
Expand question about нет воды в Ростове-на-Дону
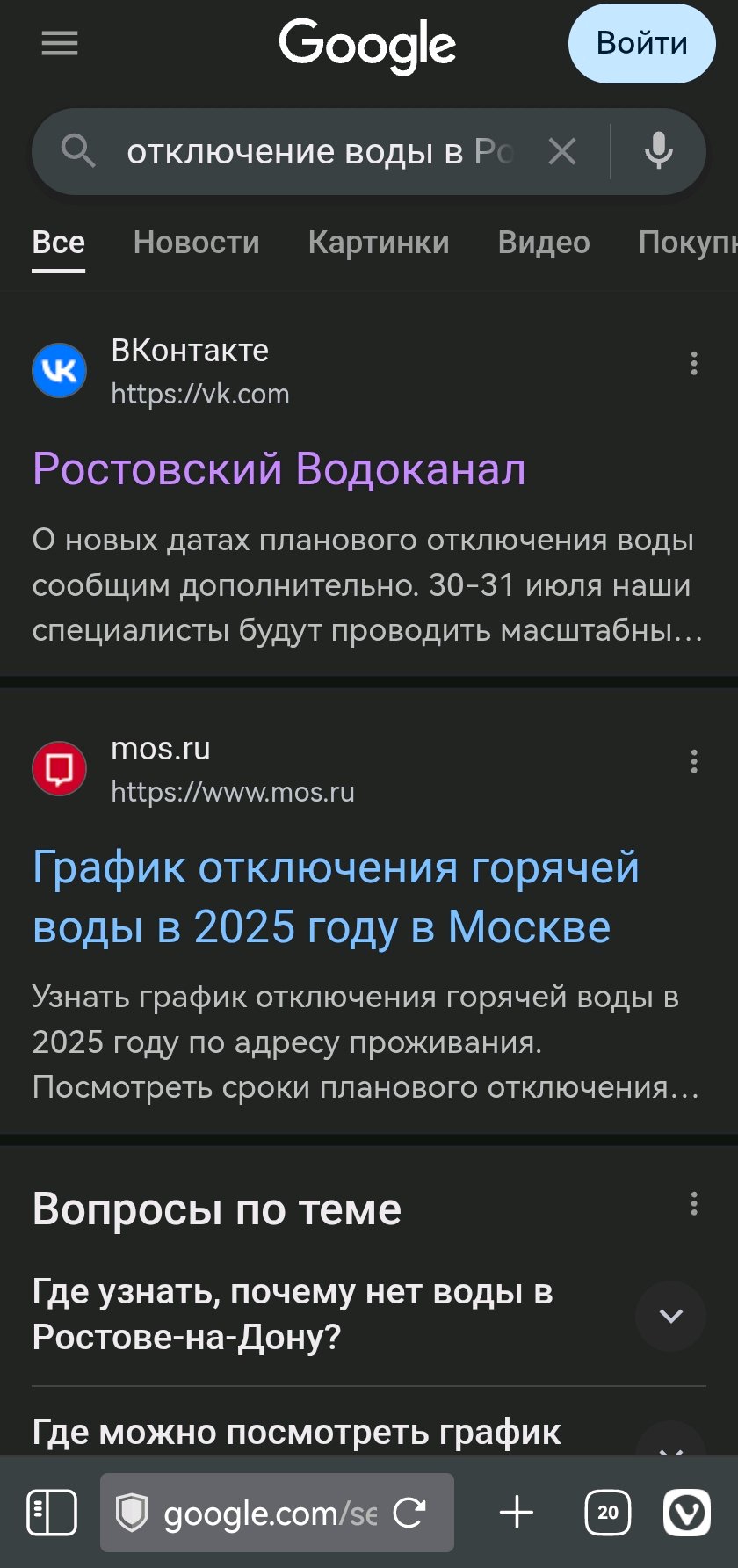tap(369, 1315)
